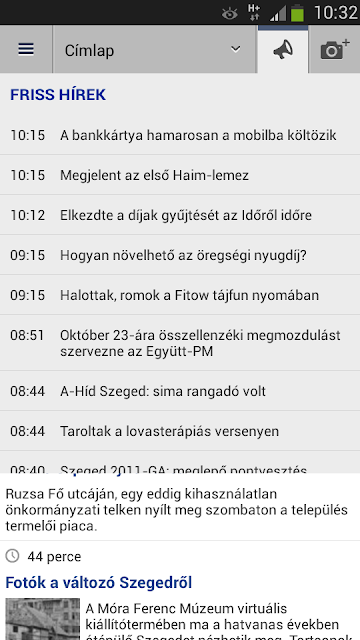Open Fotók a változó Szegedről article
The width and height of the screenshot is (360, 640).
[x=98, y=582]
